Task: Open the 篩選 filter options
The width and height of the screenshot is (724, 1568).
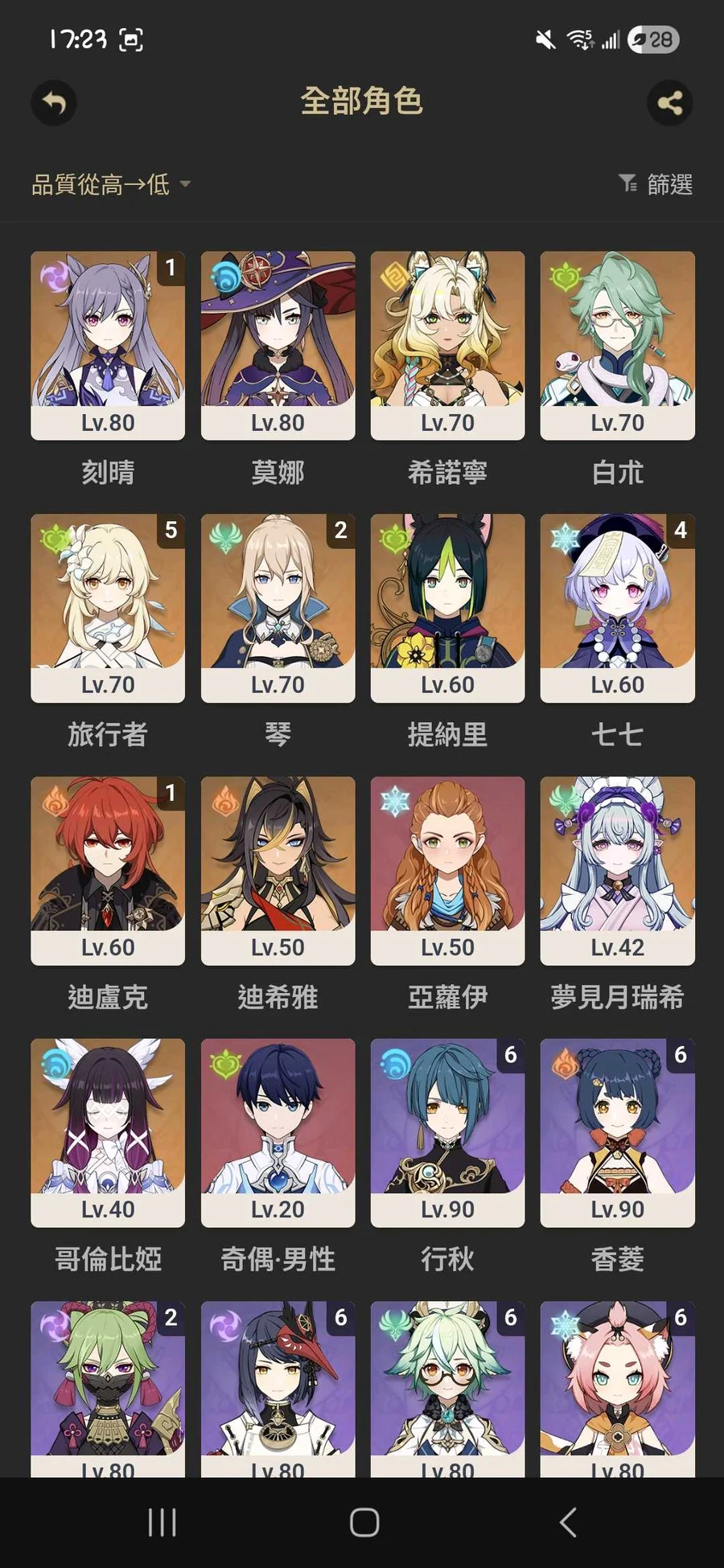Action: tap(656, 184)
